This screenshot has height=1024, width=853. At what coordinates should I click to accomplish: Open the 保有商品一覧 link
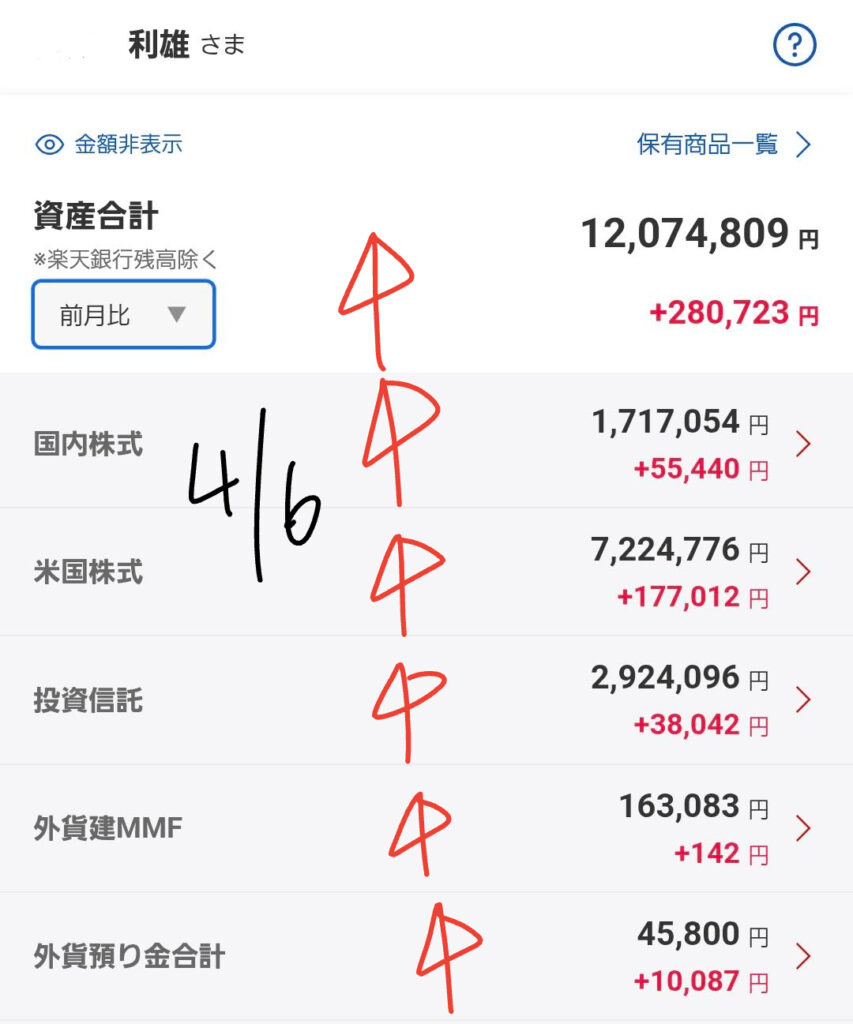point(723,145)
